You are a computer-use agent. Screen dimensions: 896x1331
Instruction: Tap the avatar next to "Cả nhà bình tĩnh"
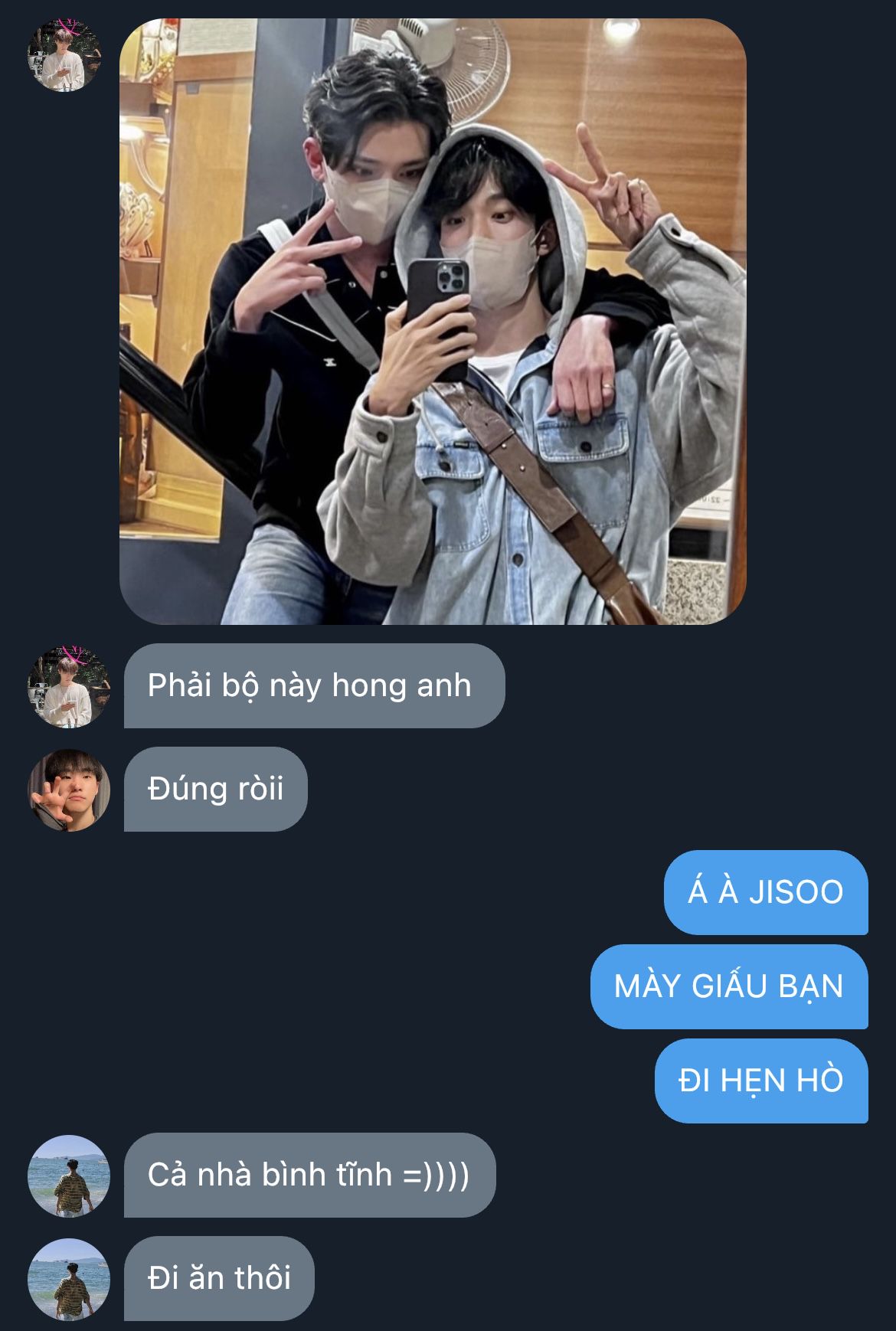[x=69, y=1176]
